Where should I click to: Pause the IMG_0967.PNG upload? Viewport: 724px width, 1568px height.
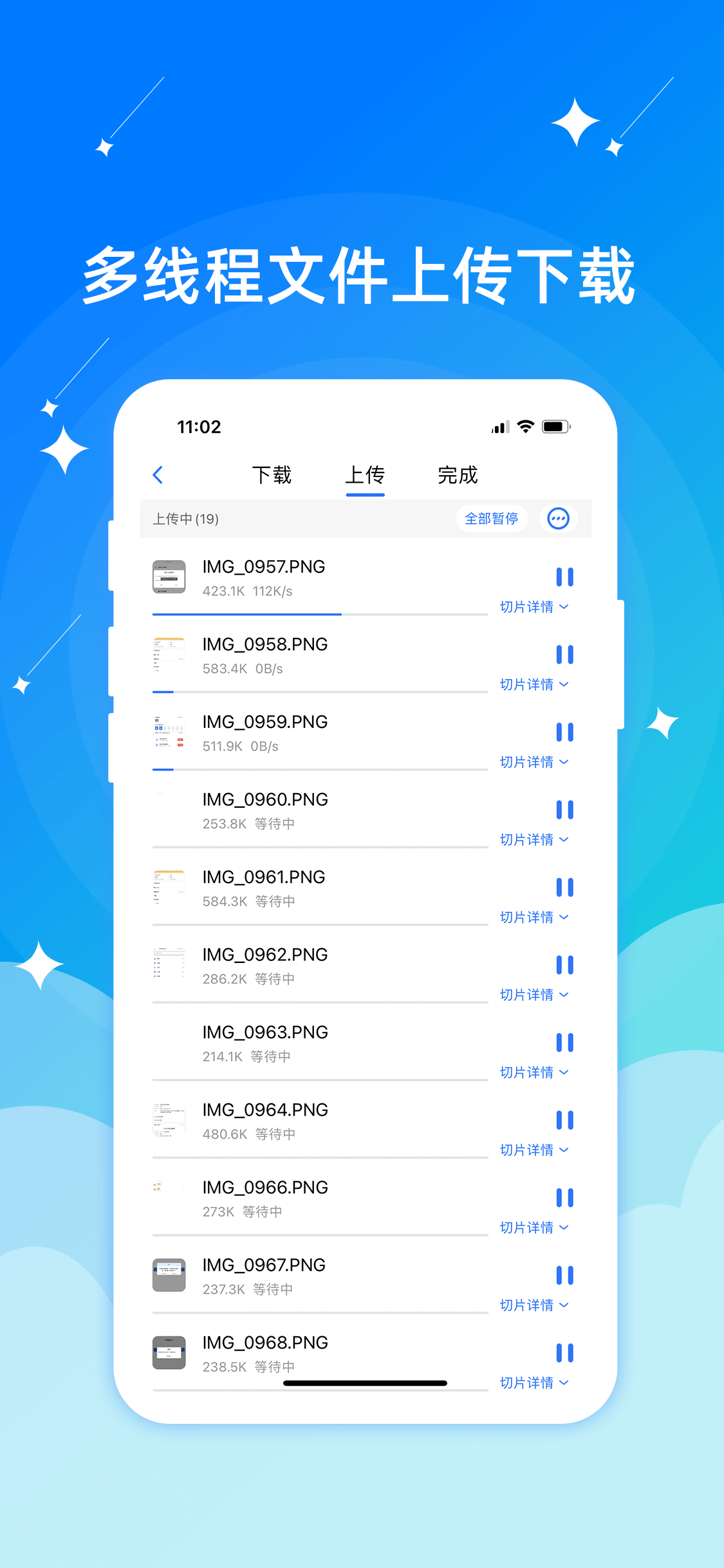pos(565,1274)
